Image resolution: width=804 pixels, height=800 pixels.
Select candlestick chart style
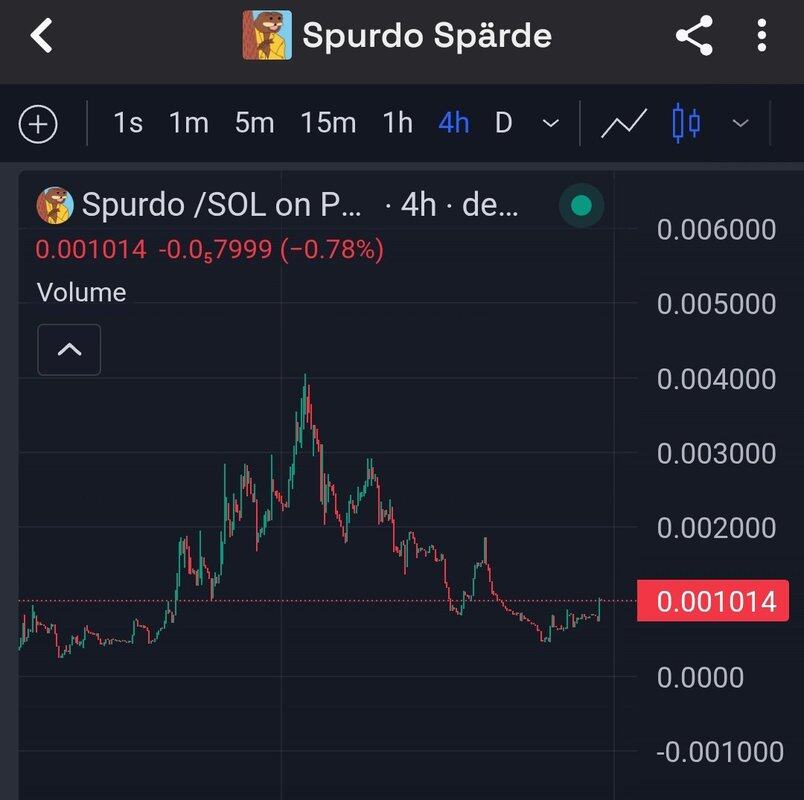(x=686, y=124)
